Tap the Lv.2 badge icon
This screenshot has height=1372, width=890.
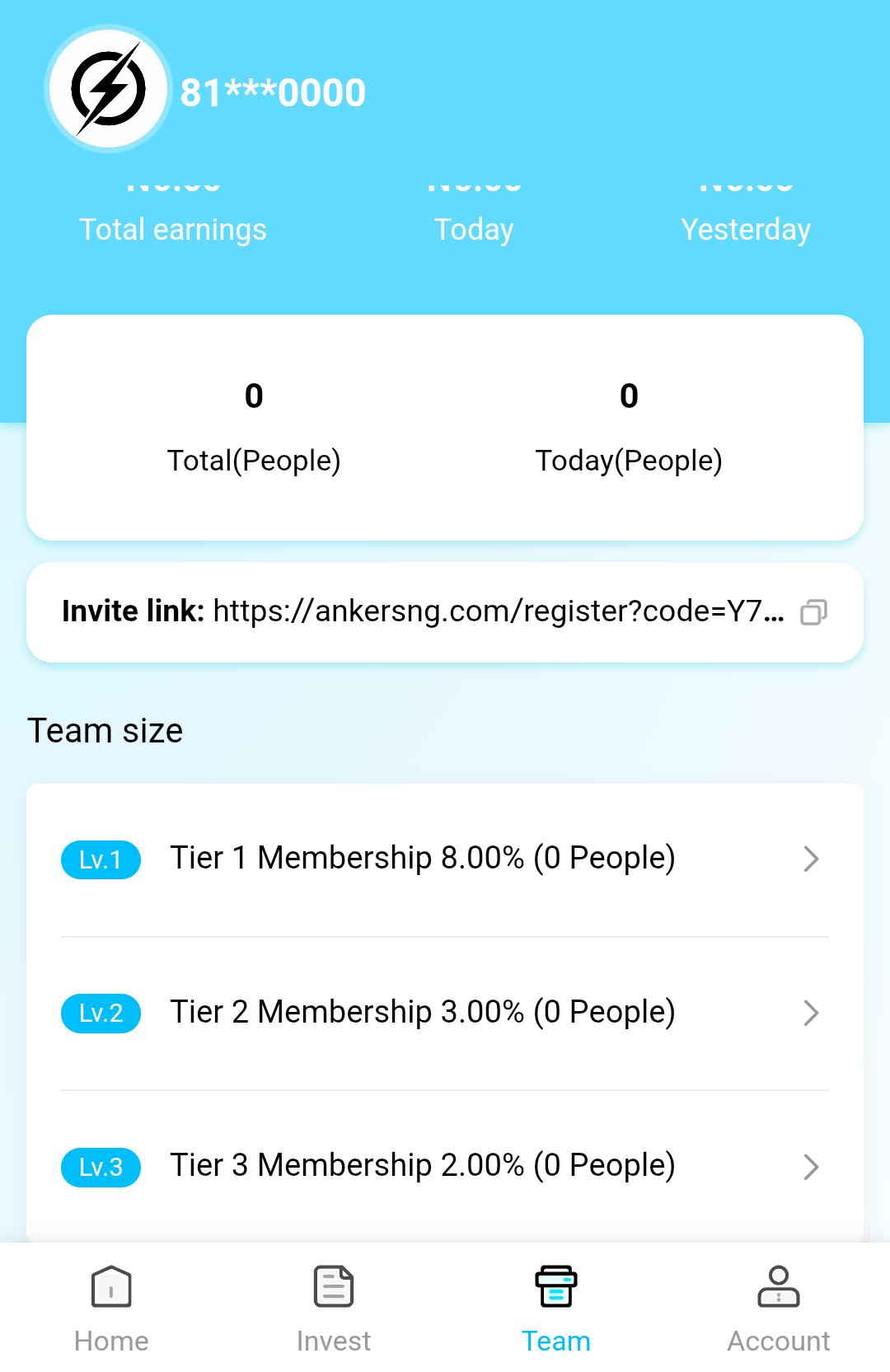100,1013
